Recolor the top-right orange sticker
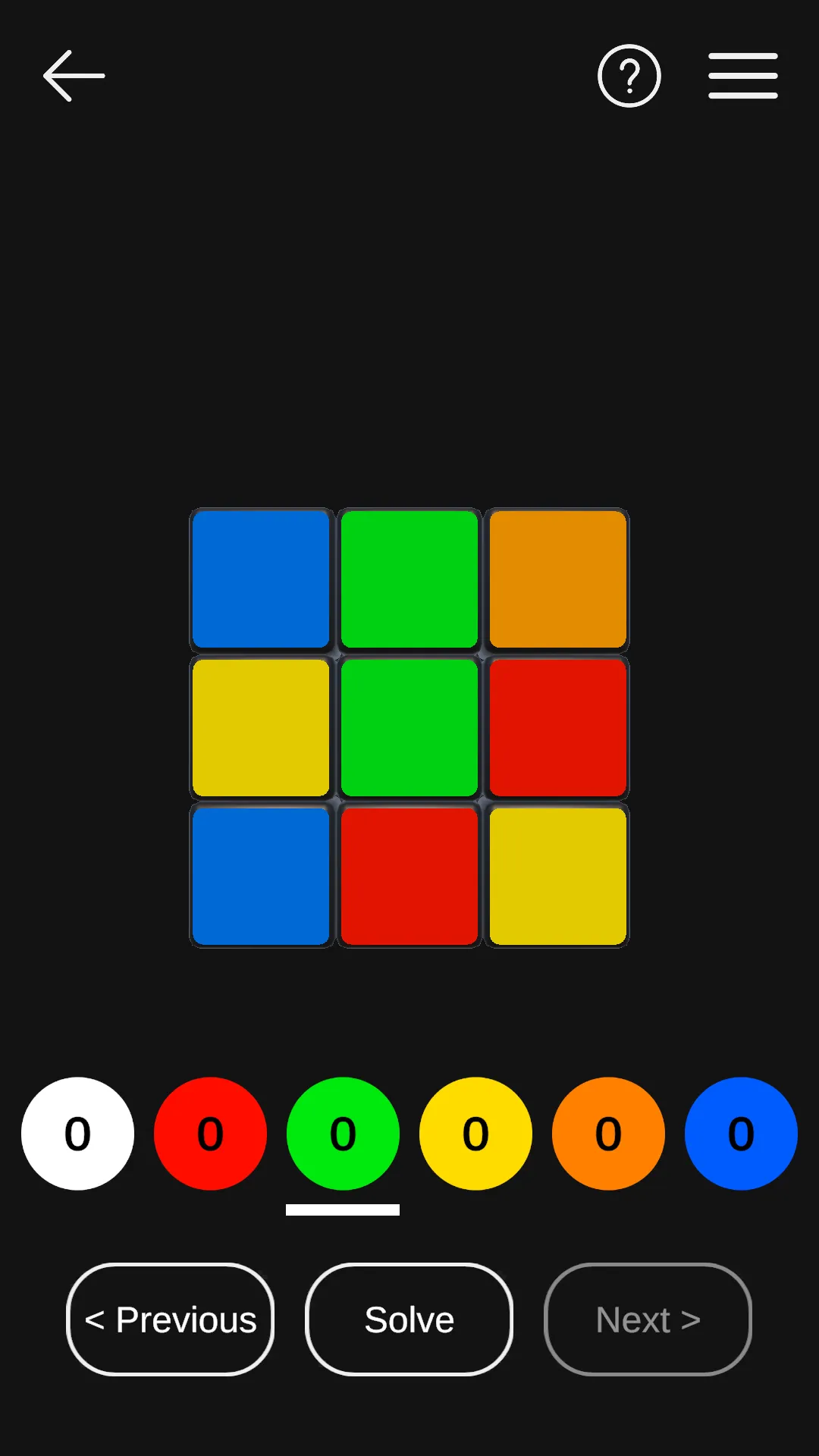The width and height of the screenshot is (819, 1456). [x=557, y=579]
